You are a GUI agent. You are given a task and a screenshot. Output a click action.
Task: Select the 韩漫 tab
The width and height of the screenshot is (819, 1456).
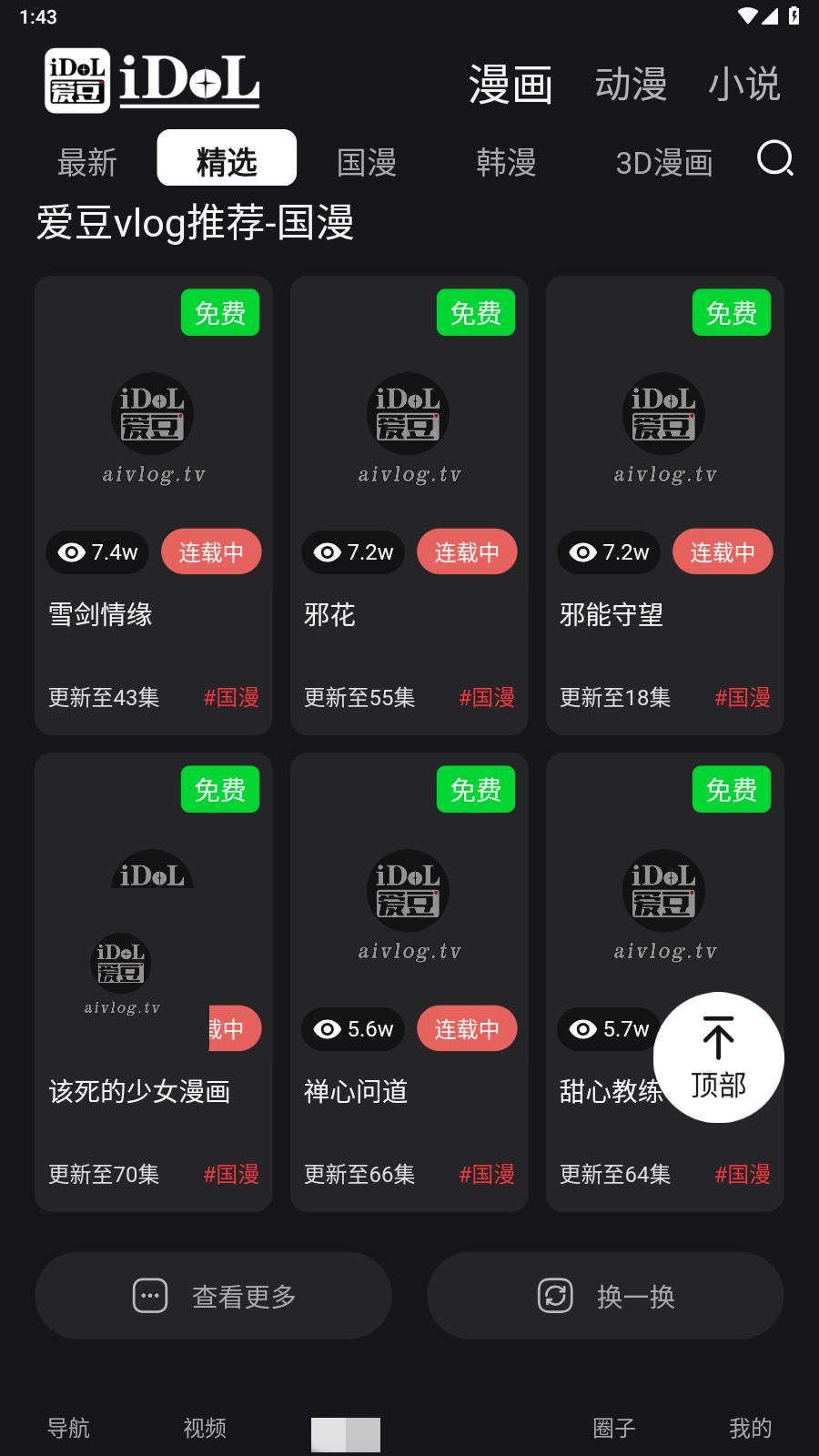[x=506, y=163]
